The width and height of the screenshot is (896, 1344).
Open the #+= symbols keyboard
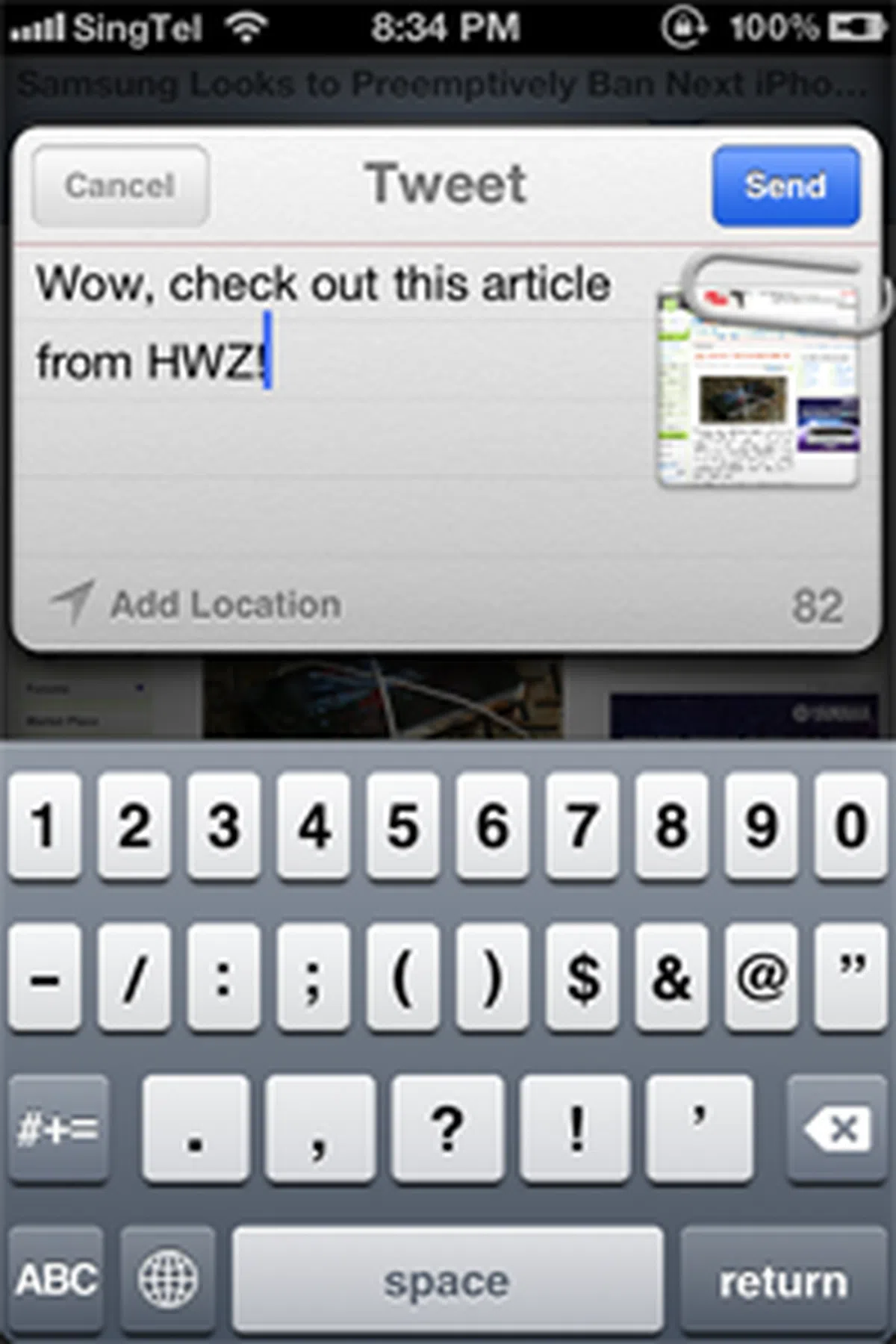58,1128
